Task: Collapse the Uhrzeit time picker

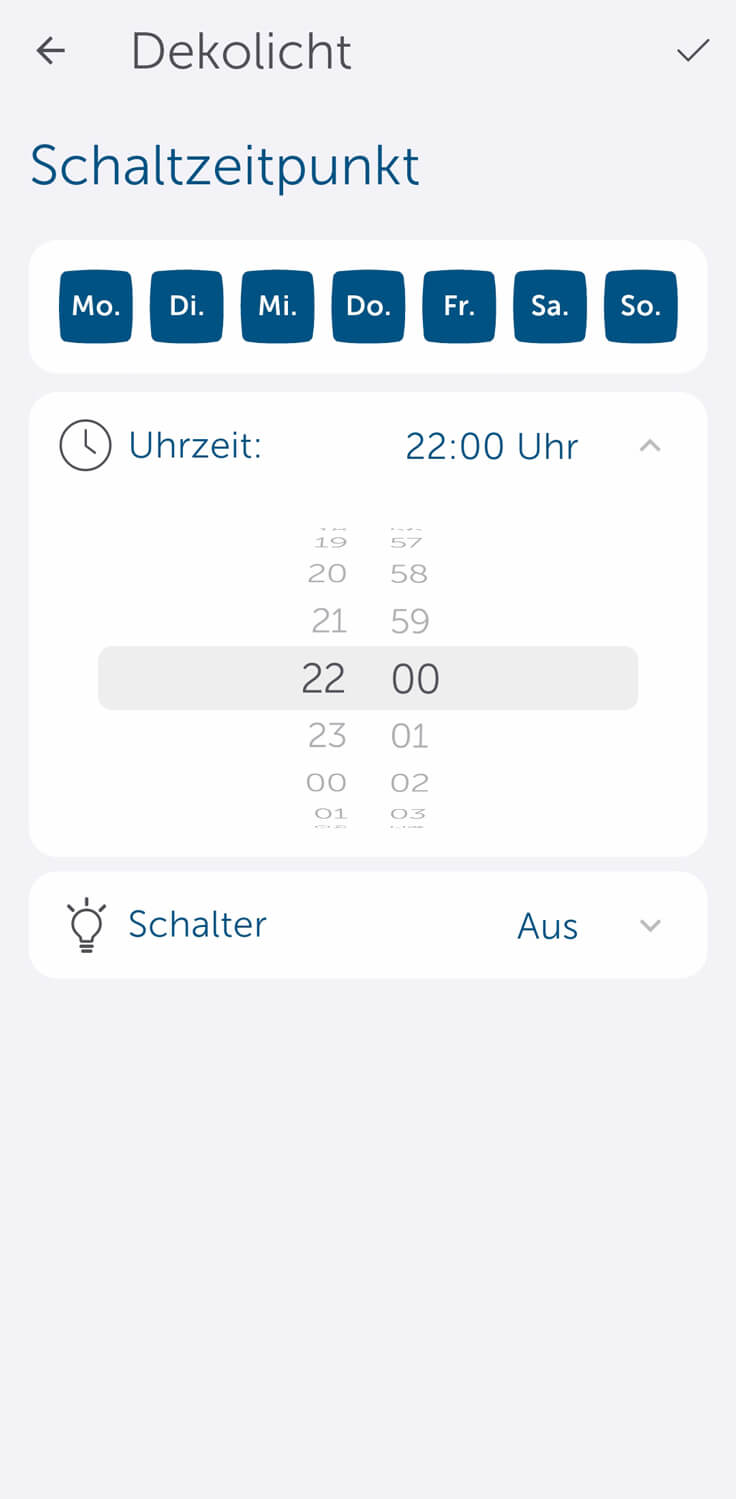Action: (650, 446)
